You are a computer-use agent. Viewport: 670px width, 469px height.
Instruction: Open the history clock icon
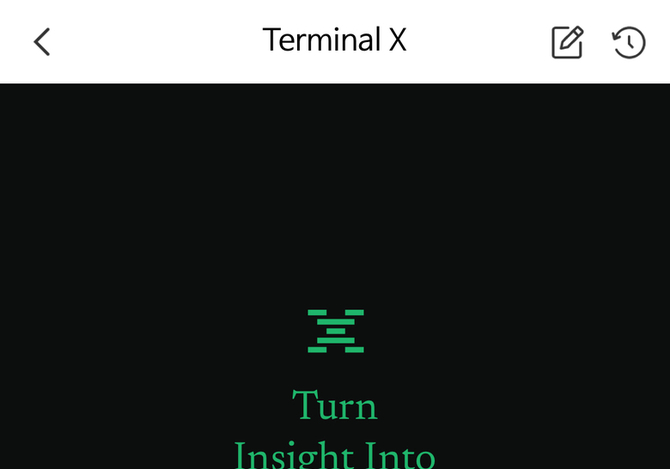(x=629, y=42)
